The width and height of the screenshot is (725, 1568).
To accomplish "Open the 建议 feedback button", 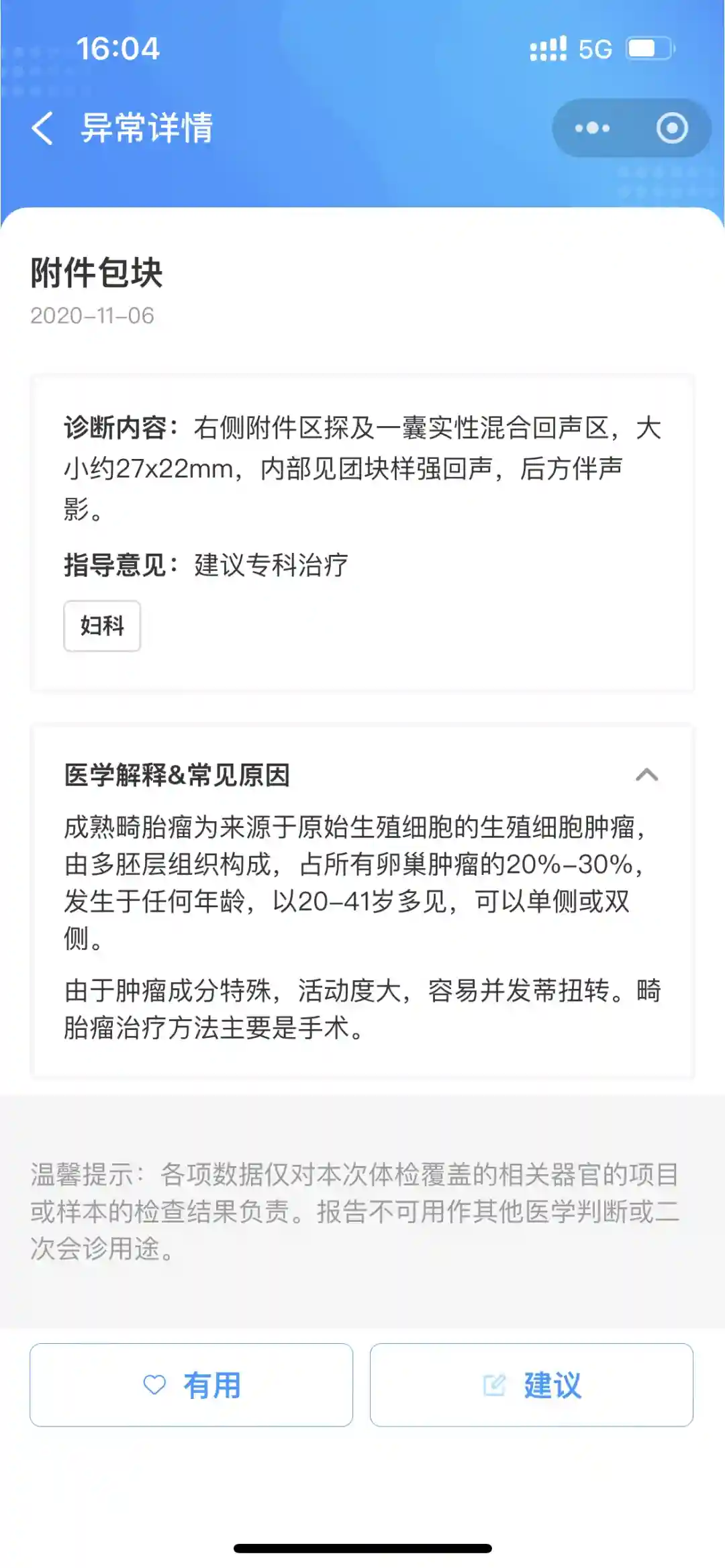I will (x=531, y=1385).
